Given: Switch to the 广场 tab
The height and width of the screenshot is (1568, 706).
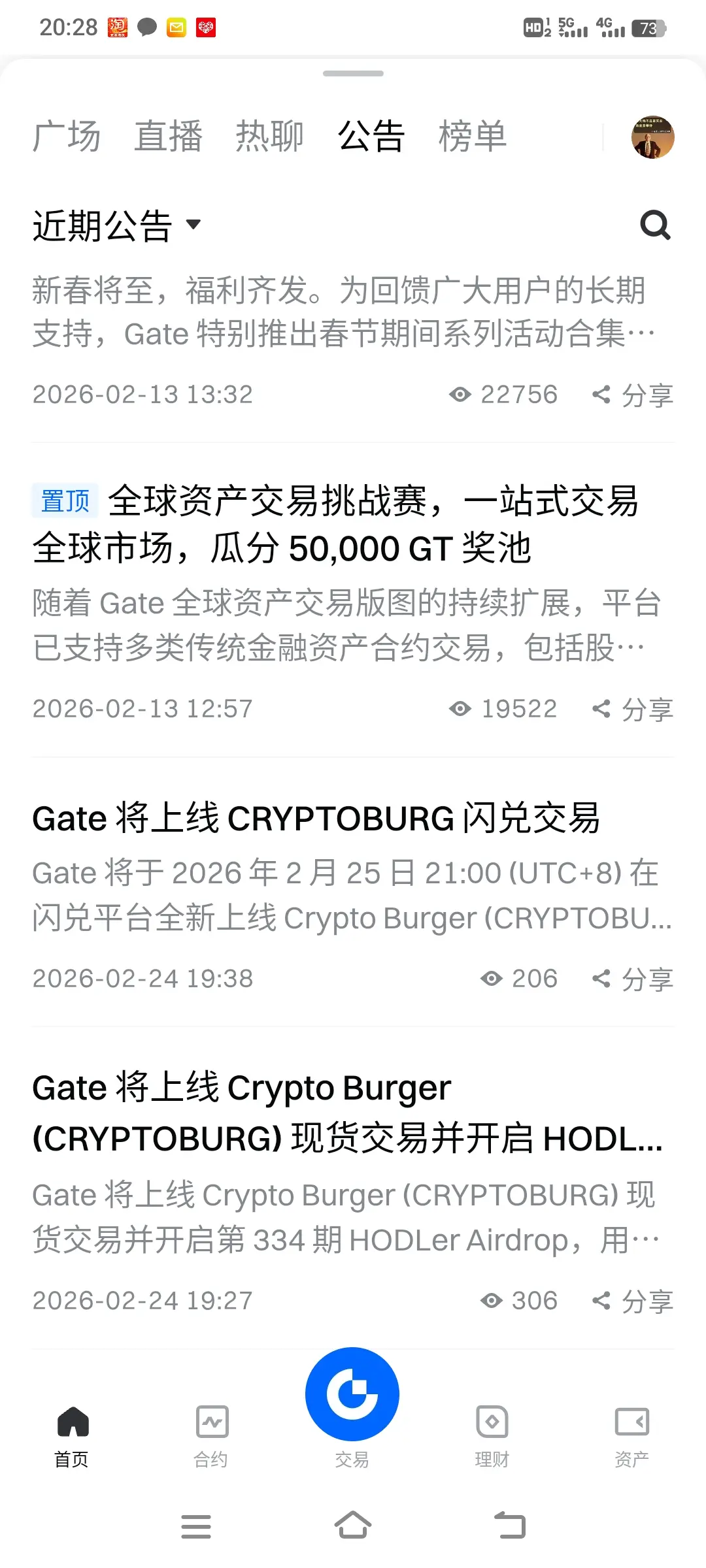Looking at the screenshot, I should (66, 137).
